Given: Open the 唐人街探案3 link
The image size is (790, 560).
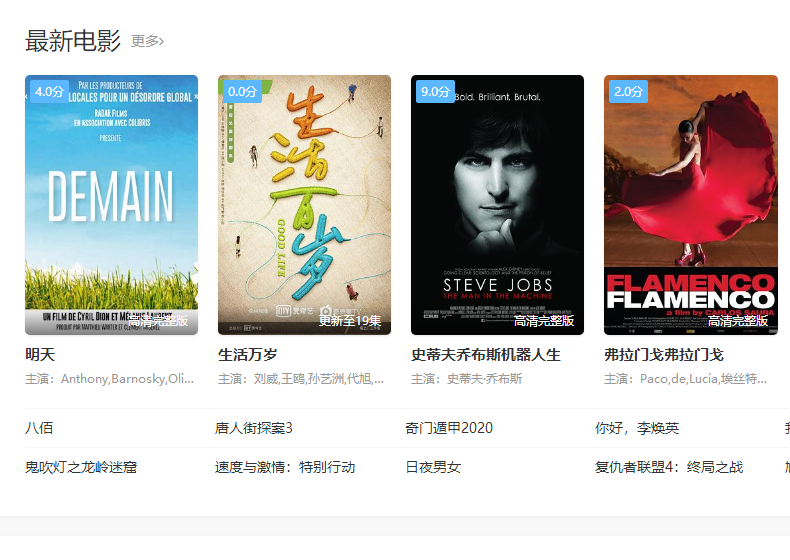Looking at the screenshot, I should click(253, 428).
